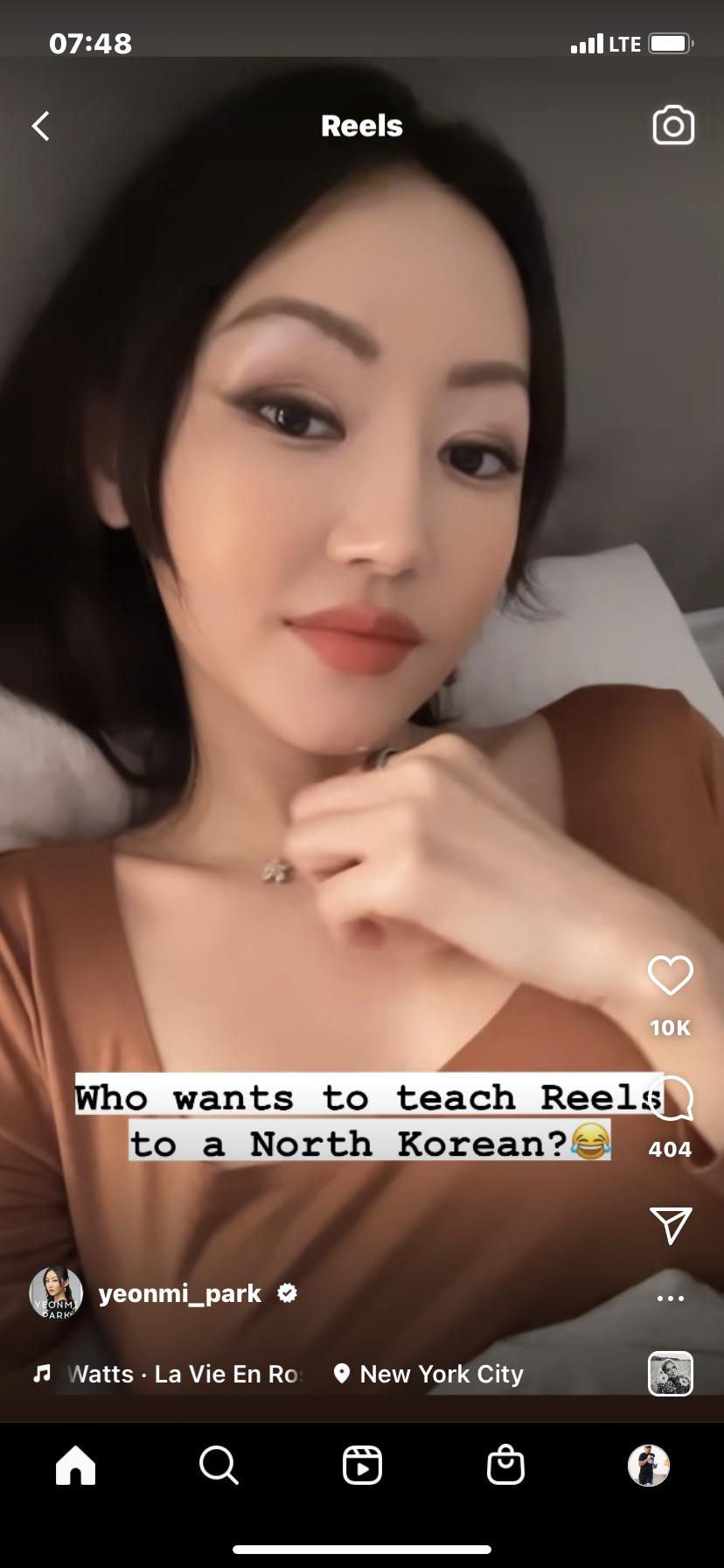The height and width of the screenshot is (1568, 724).
Task: Like this reel with the heart icon
Action: pos(670,976)
